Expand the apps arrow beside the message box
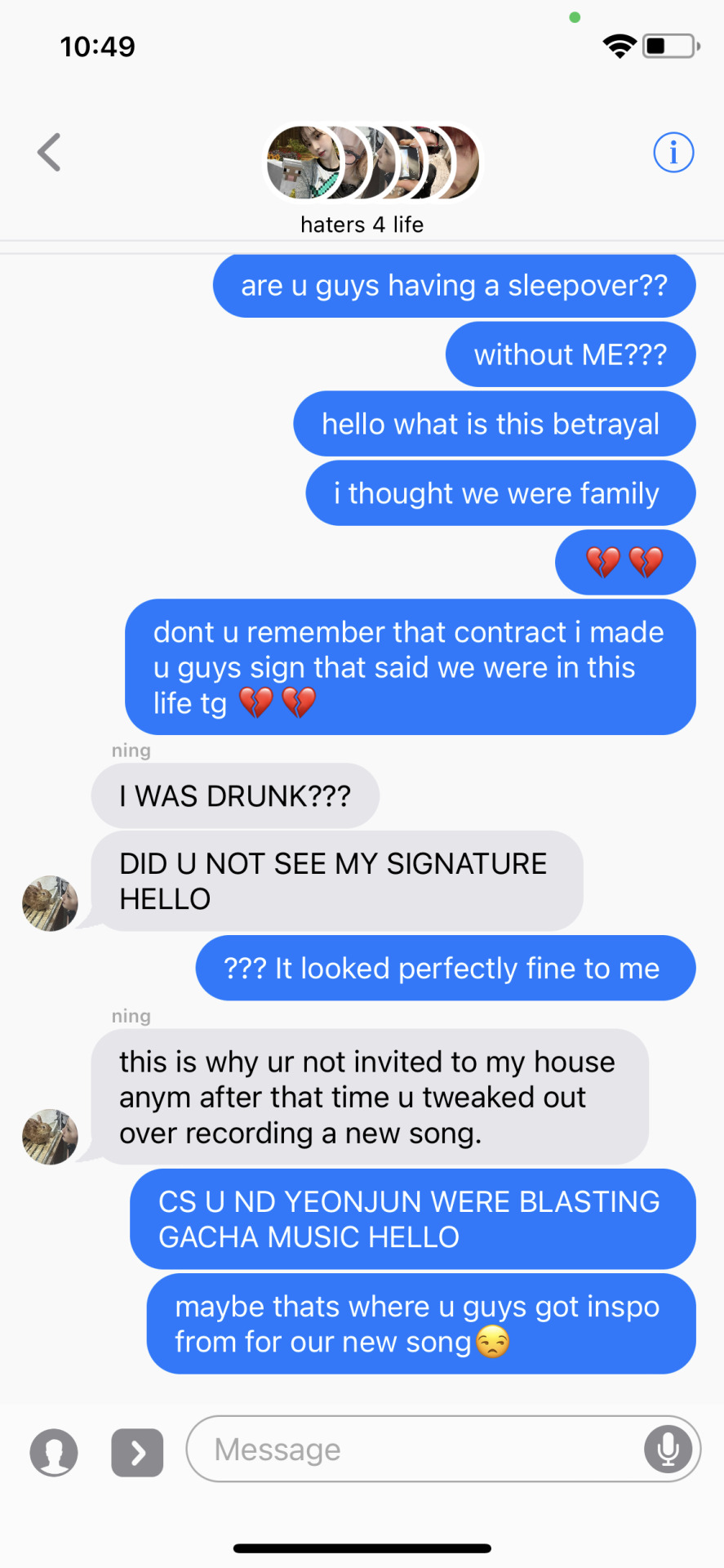The image size is (724, 1568). [x=137, y=1453]
